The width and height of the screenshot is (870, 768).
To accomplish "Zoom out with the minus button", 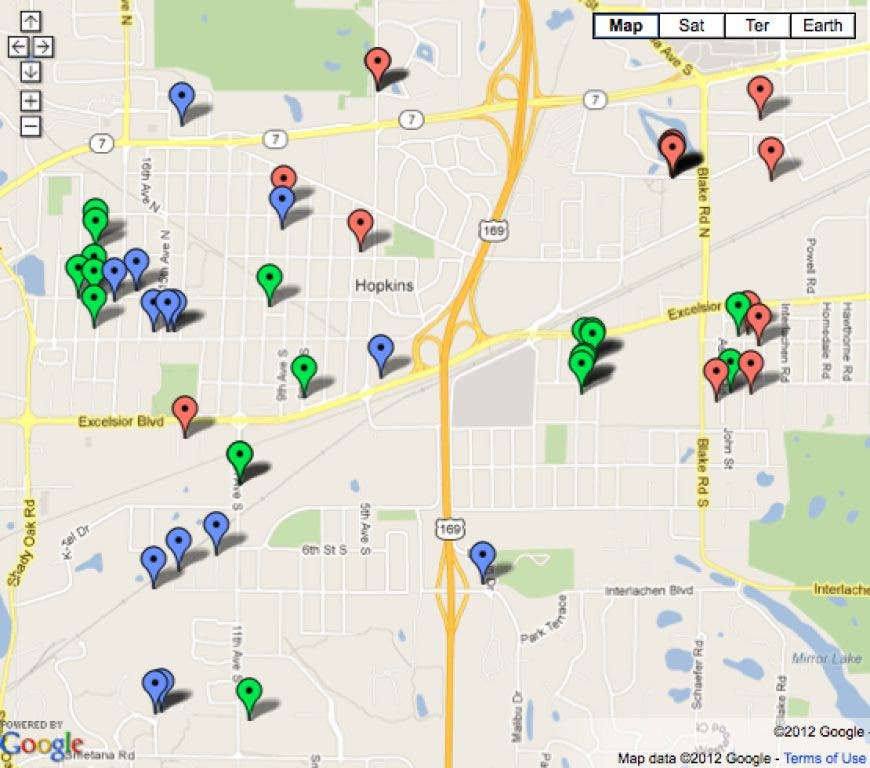I will pos(30,126).
